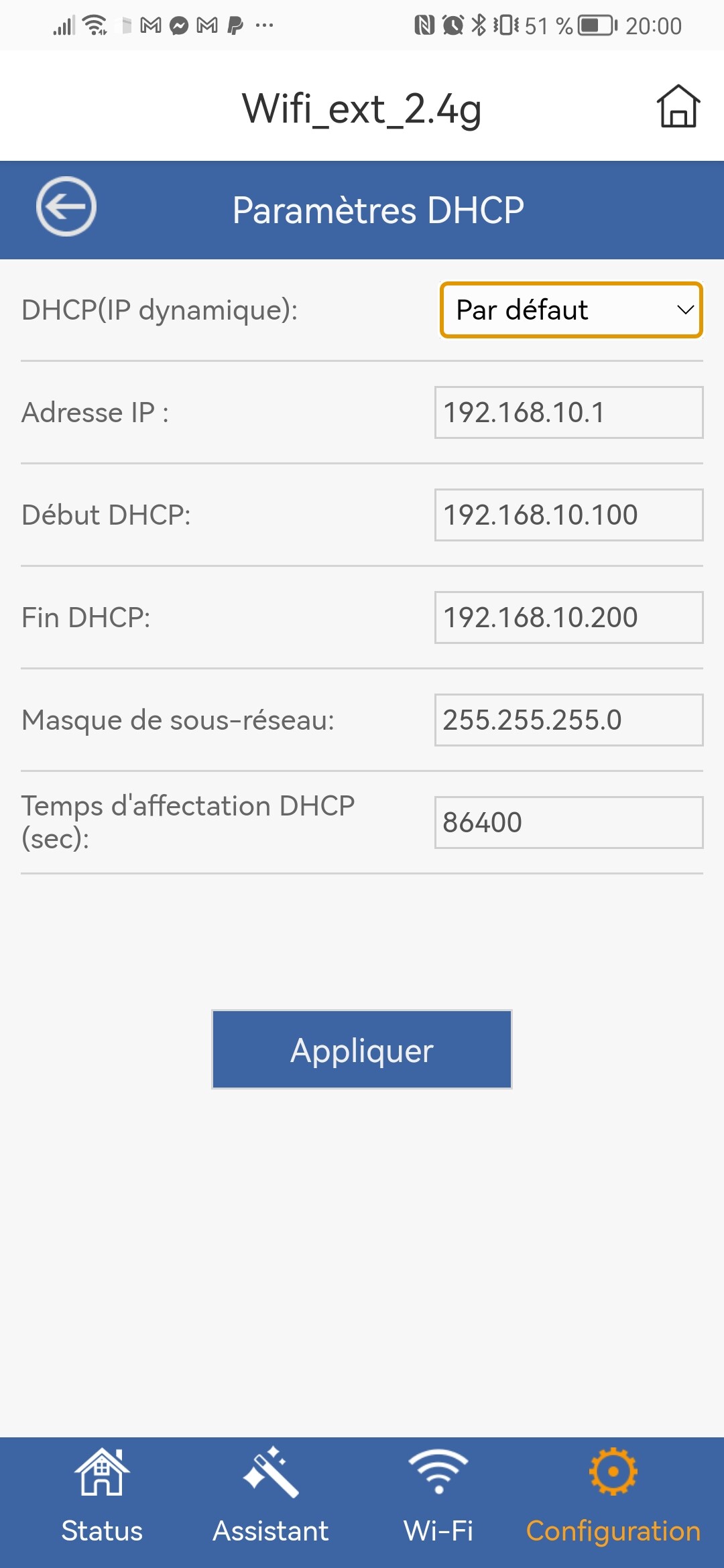Edit the Début DHCP field

point(568,515)
